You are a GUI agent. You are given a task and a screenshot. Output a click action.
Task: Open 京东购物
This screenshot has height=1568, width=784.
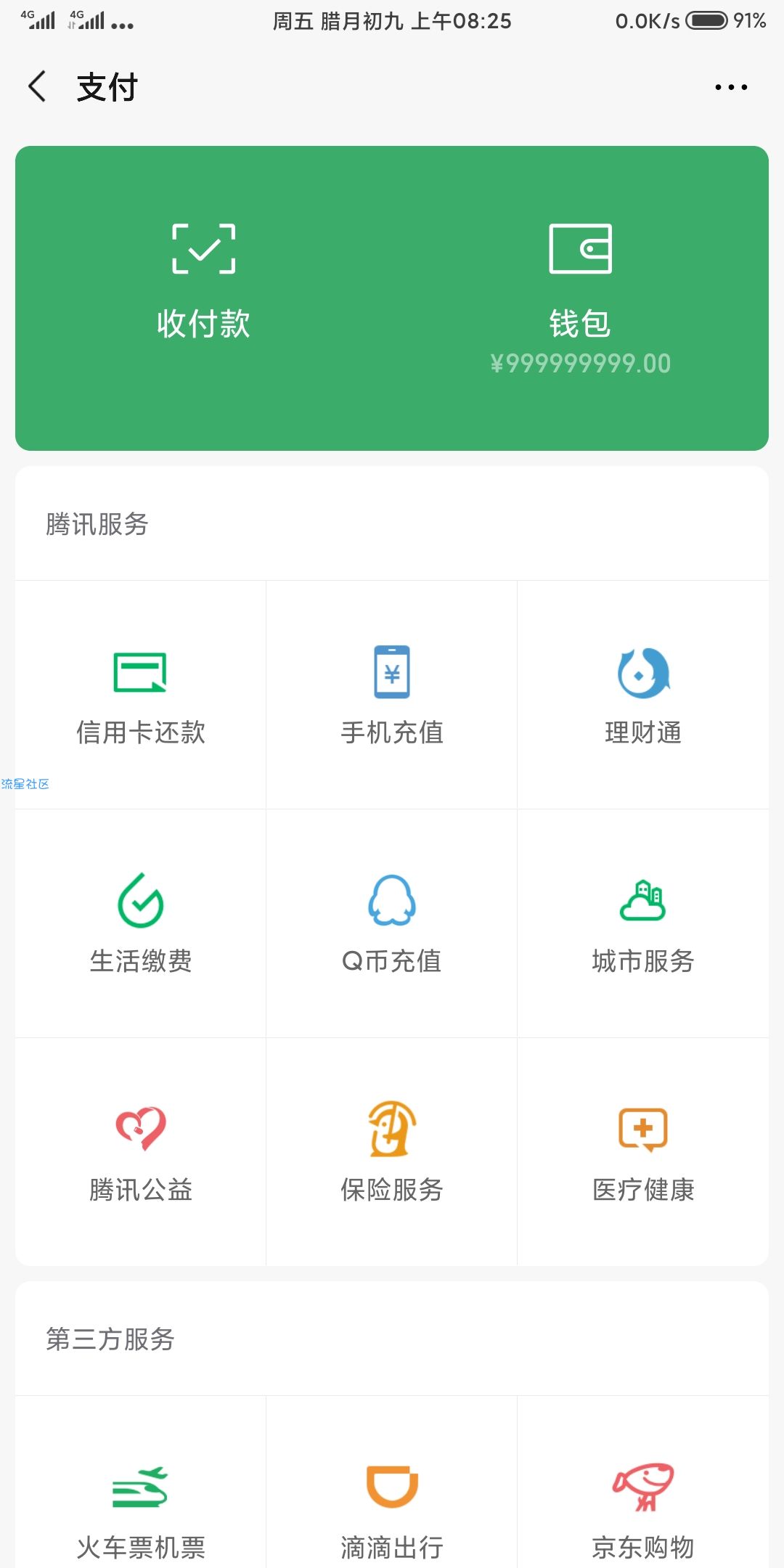click(x=643, y=1495)
